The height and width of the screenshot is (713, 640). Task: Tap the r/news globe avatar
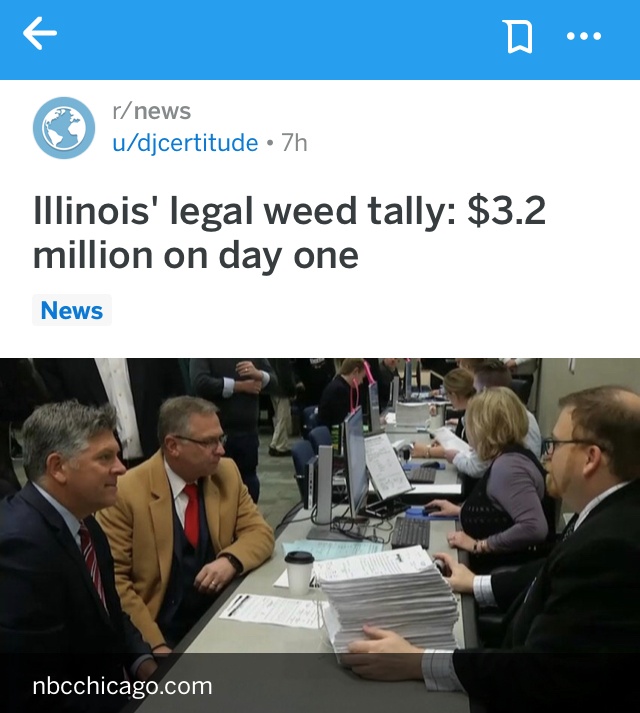pos(64,127)
